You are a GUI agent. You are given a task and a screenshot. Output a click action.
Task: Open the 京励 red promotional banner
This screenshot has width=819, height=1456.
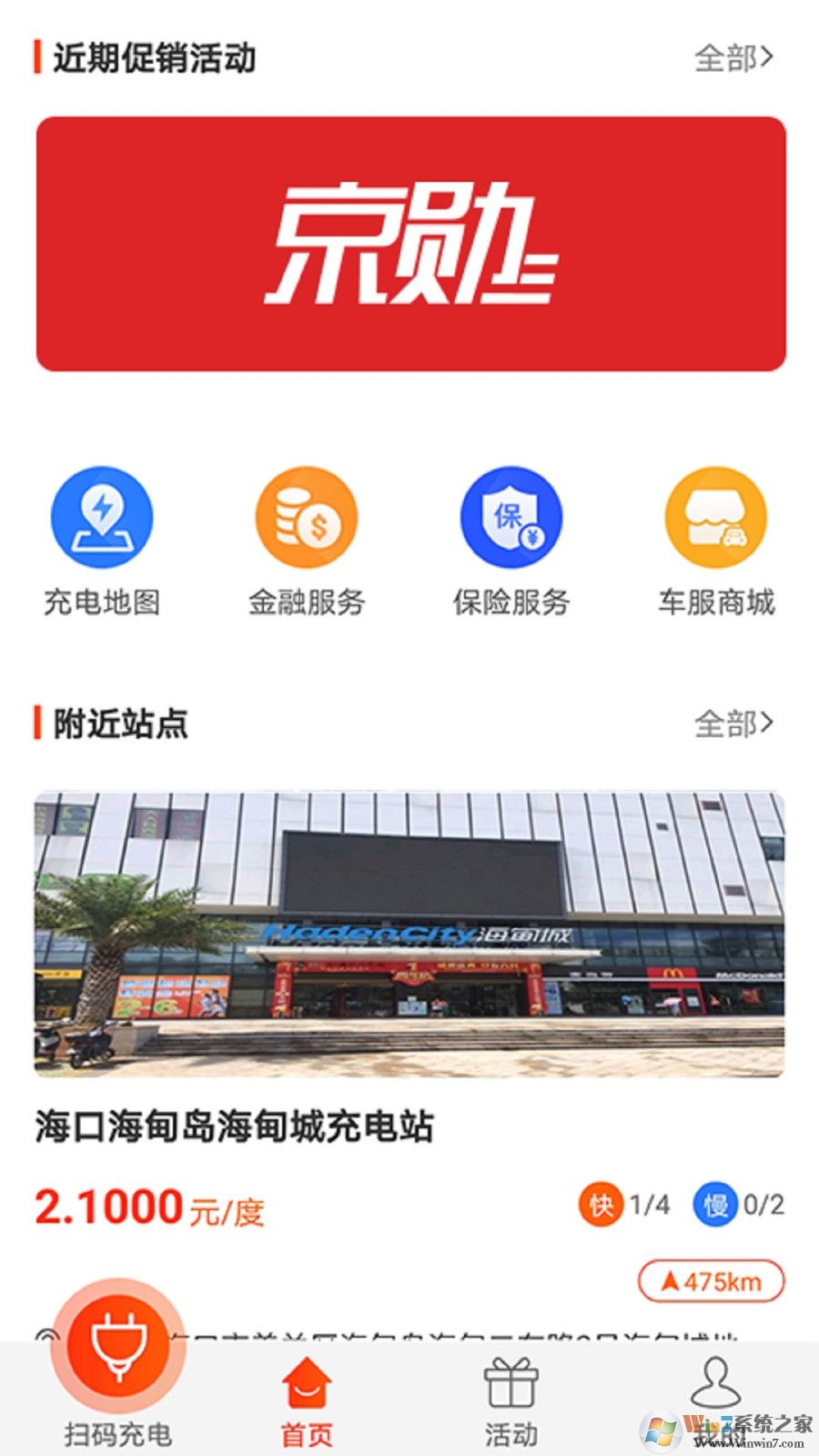point(409,241)
